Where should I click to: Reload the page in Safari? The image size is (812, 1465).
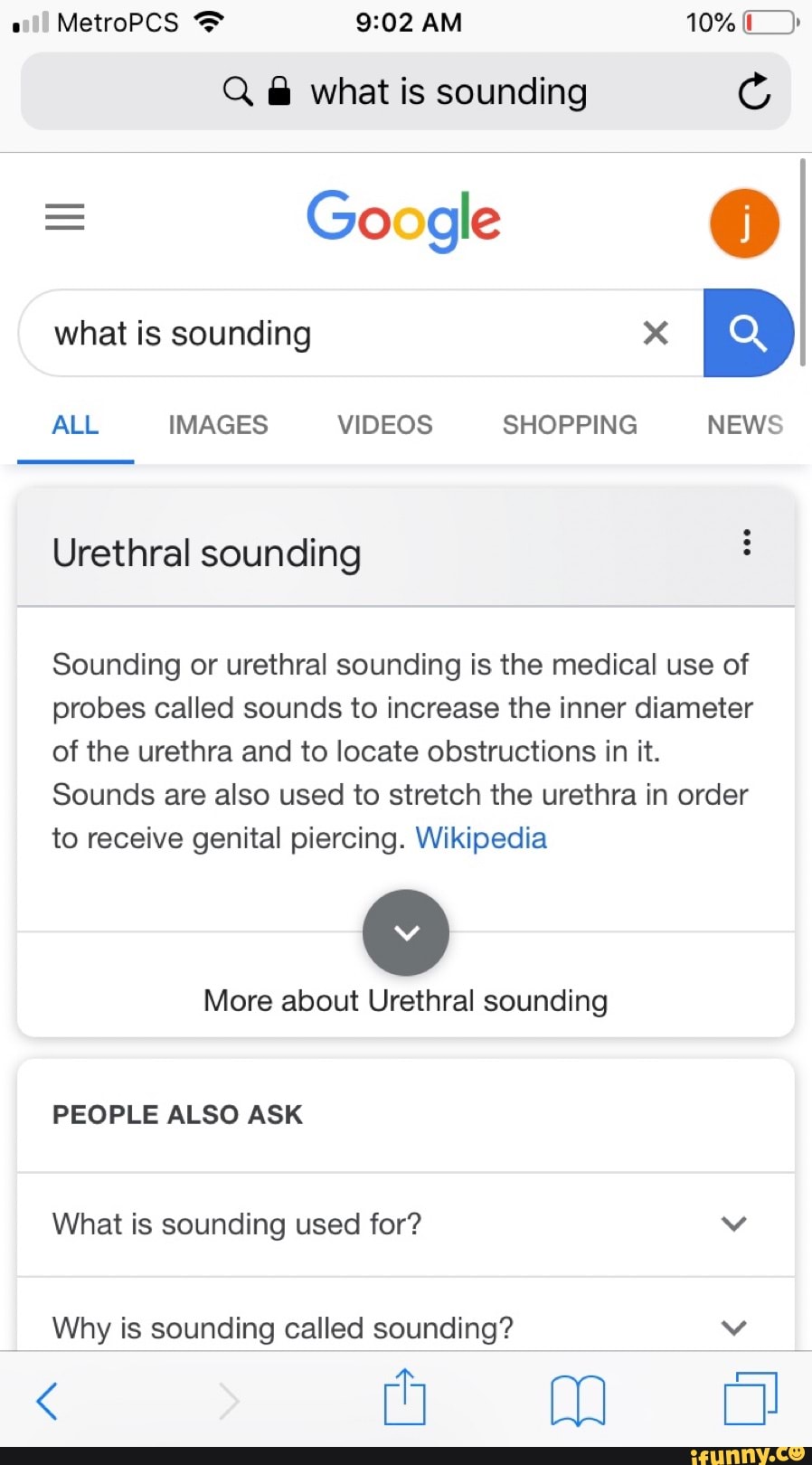(753, 91)
